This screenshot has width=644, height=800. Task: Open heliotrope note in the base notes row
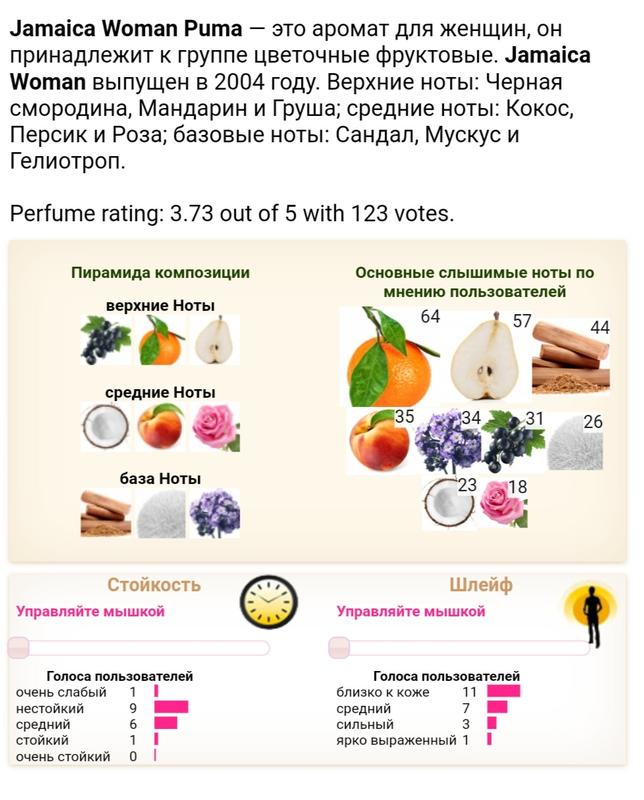(213, 513)
